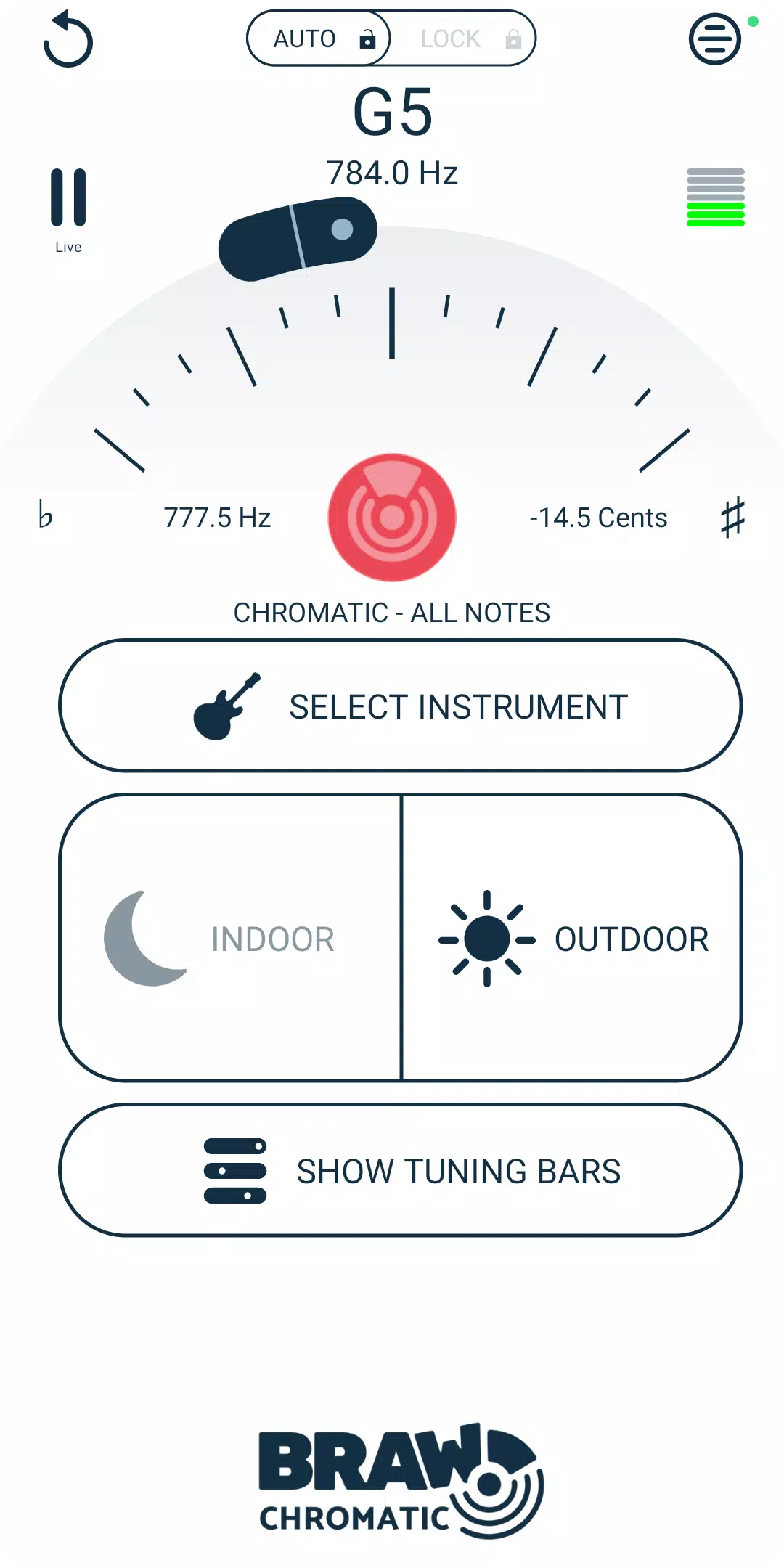Open the hamburger menu top right

[714, 38]
